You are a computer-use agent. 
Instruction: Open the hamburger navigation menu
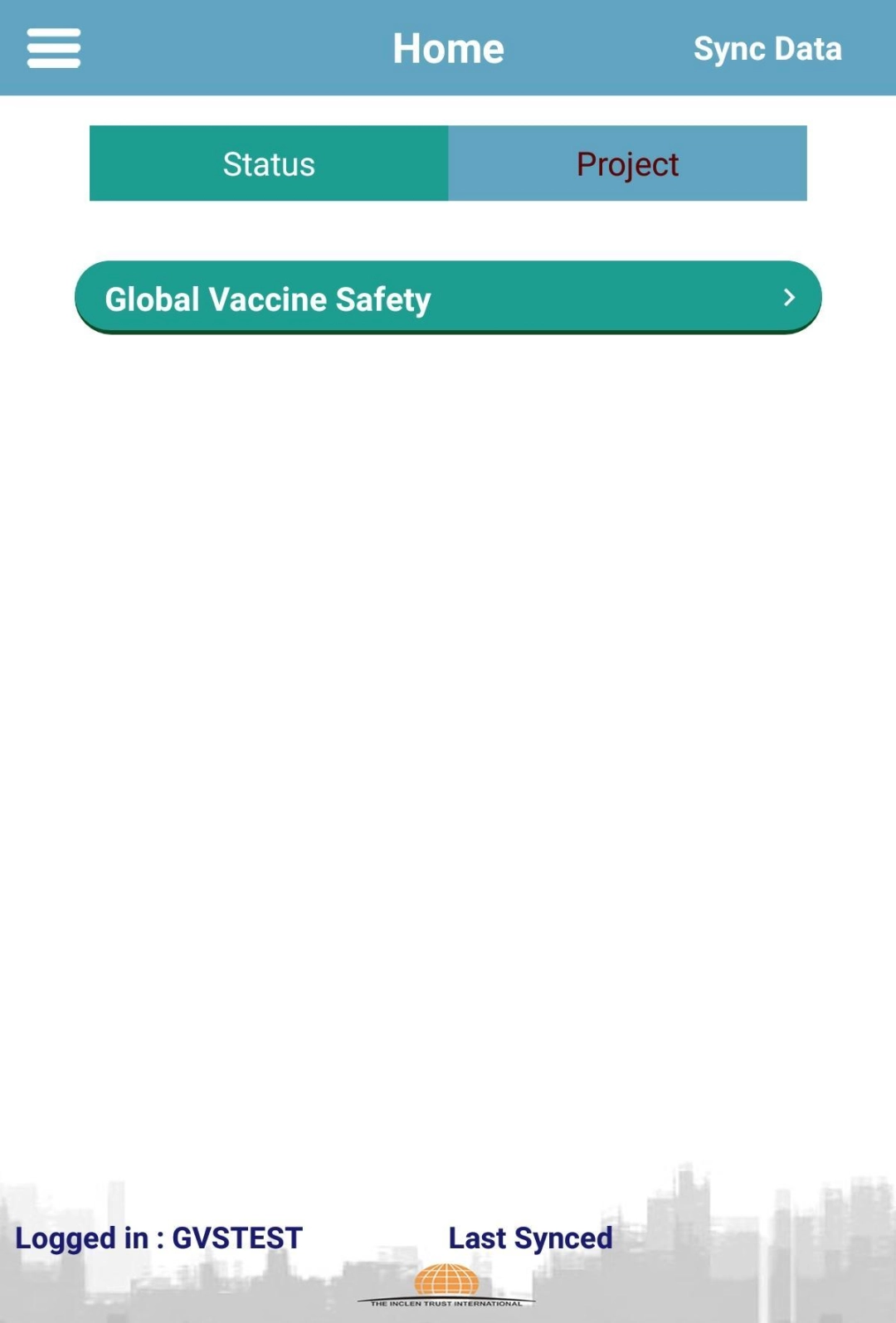(54, 48)
